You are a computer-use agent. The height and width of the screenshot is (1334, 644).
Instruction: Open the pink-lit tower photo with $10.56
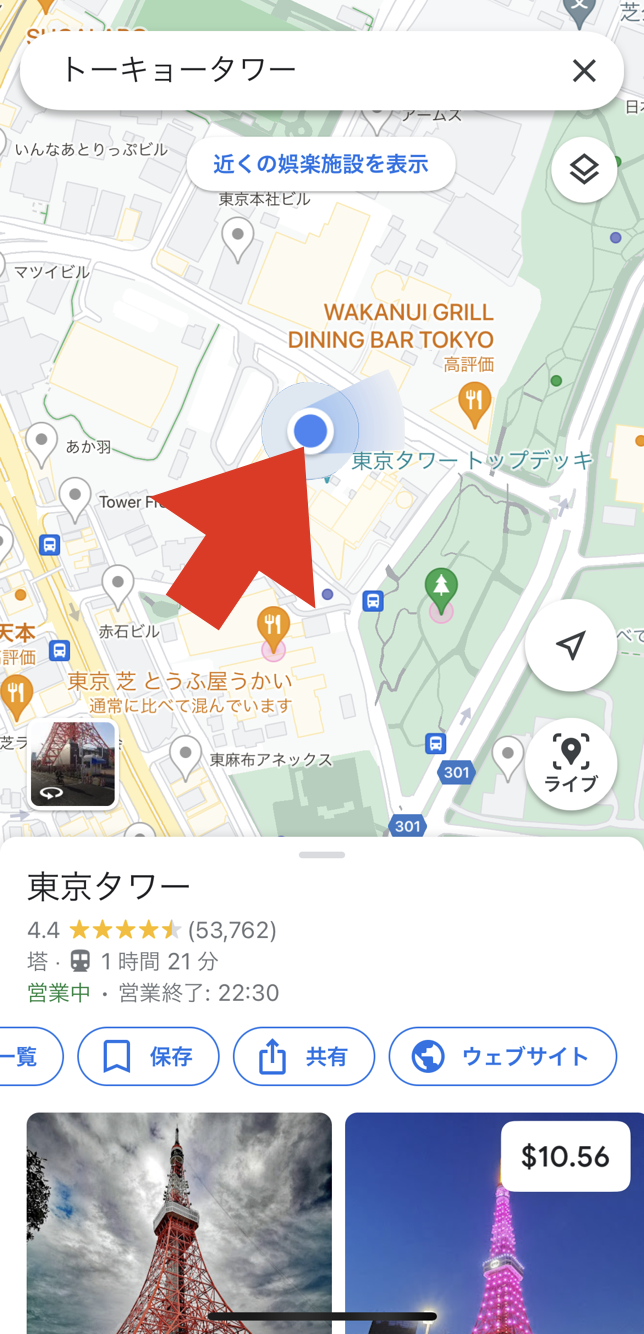[494, 1222]
